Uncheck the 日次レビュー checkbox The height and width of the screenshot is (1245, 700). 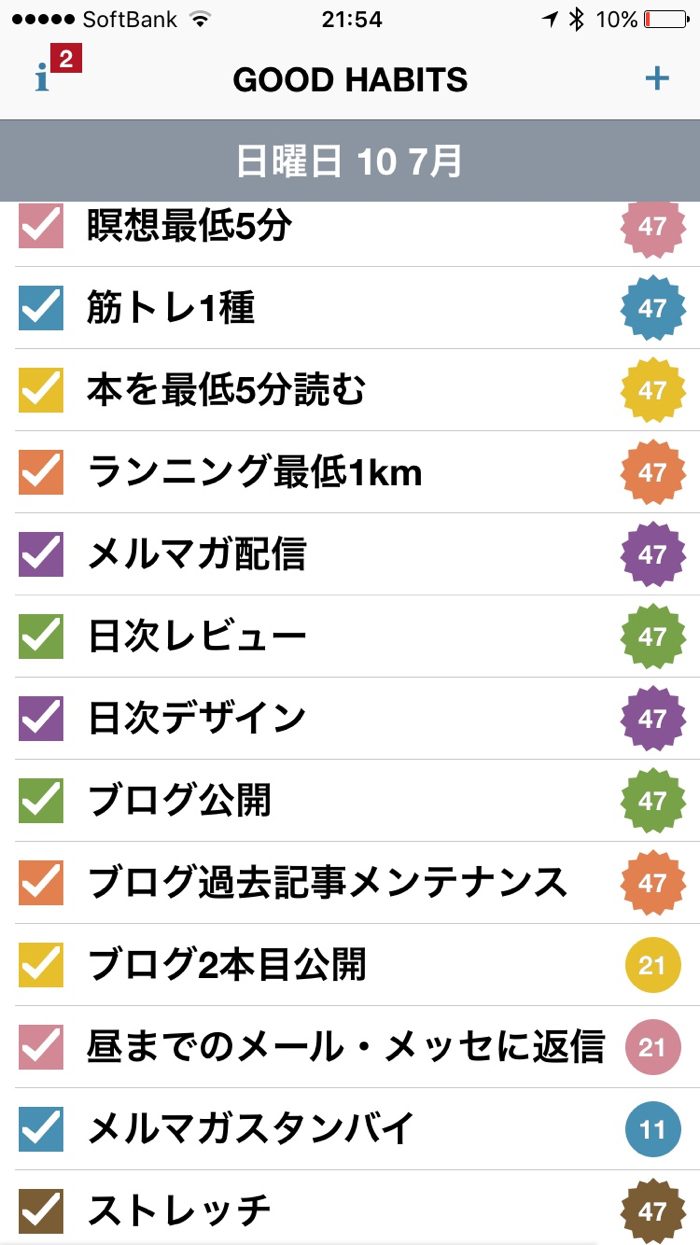click(41, 636)
